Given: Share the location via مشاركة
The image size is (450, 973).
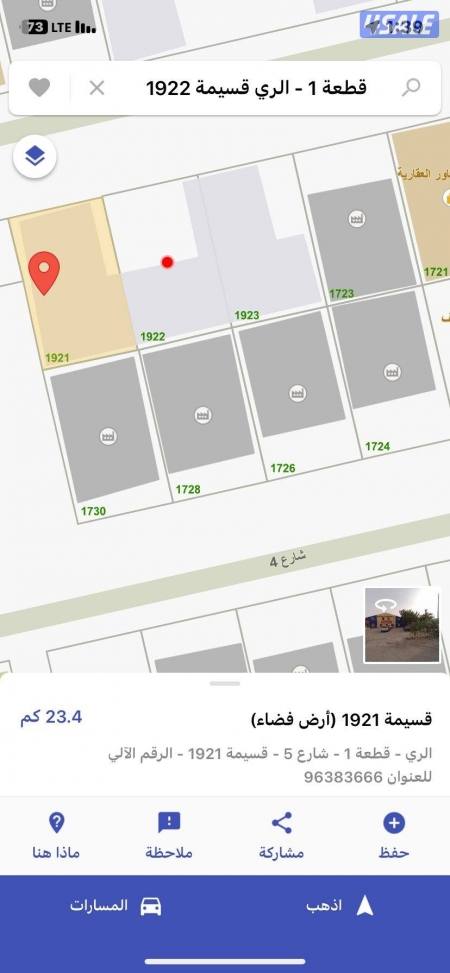Looking at the screenshot, I should [x=281, y=835].
